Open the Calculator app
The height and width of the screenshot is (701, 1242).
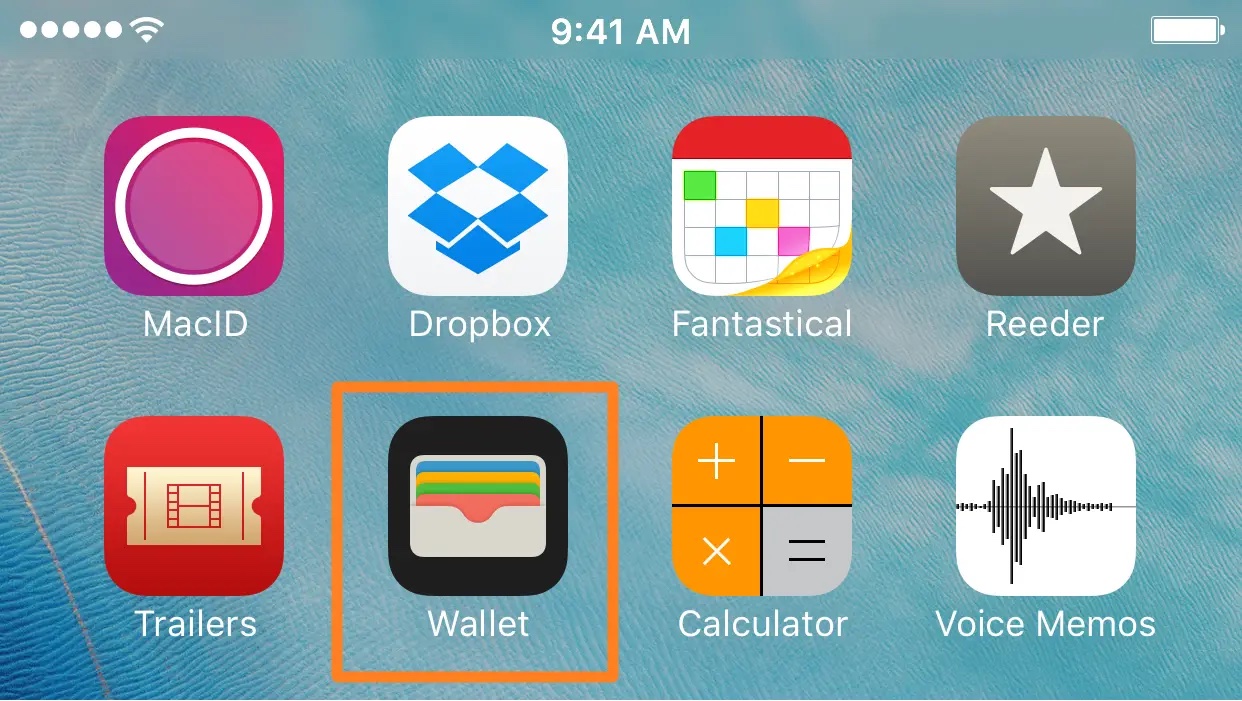(762, 506)
